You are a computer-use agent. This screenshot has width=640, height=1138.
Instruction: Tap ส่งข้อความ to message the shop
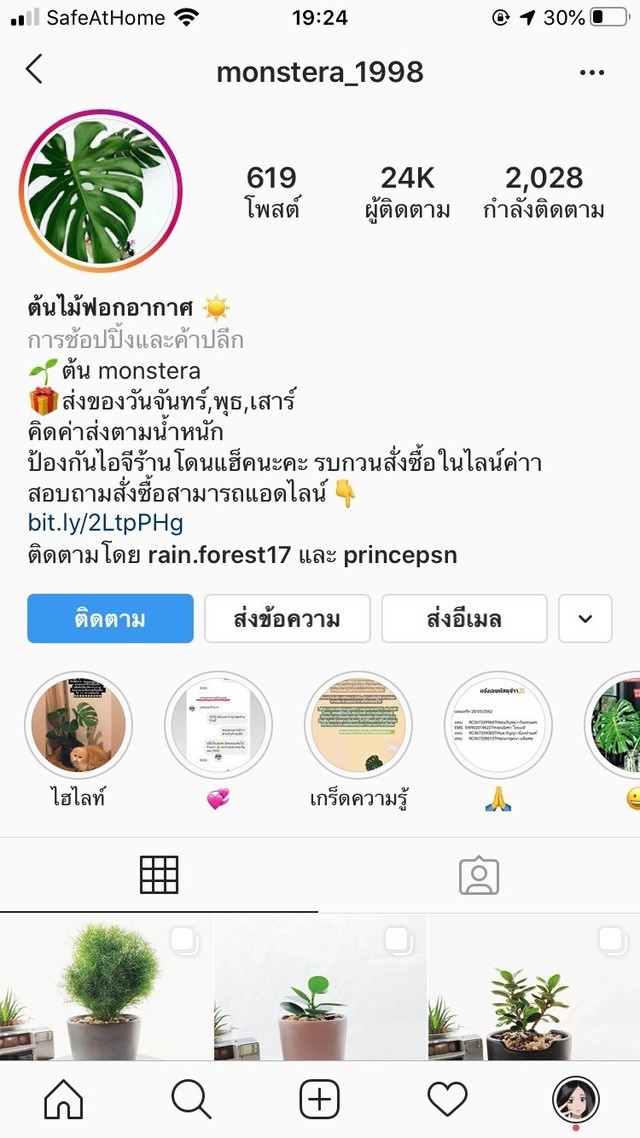pos(287,619)
